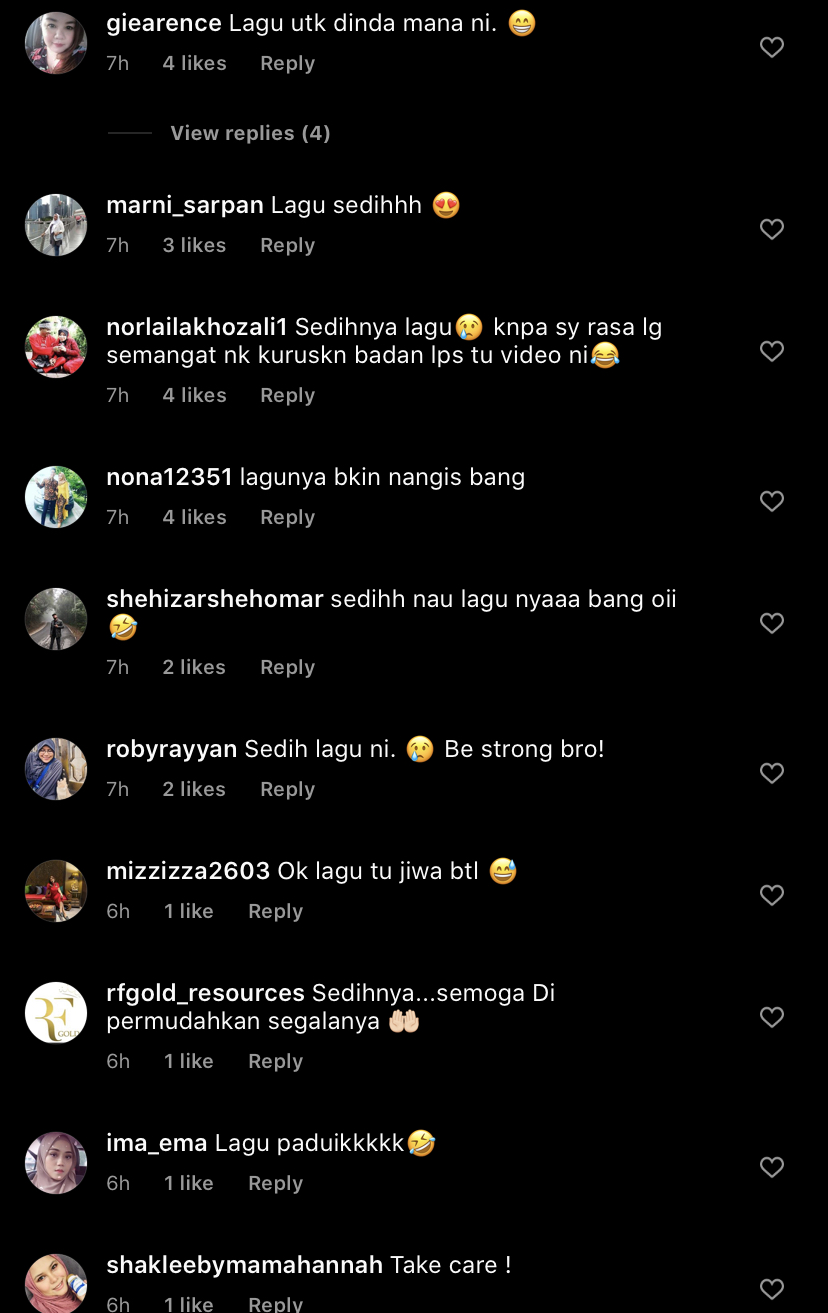This screenshot has height=1313, width=828.
Task: Open nona12351's profile picture
Action: coord(56,497)
